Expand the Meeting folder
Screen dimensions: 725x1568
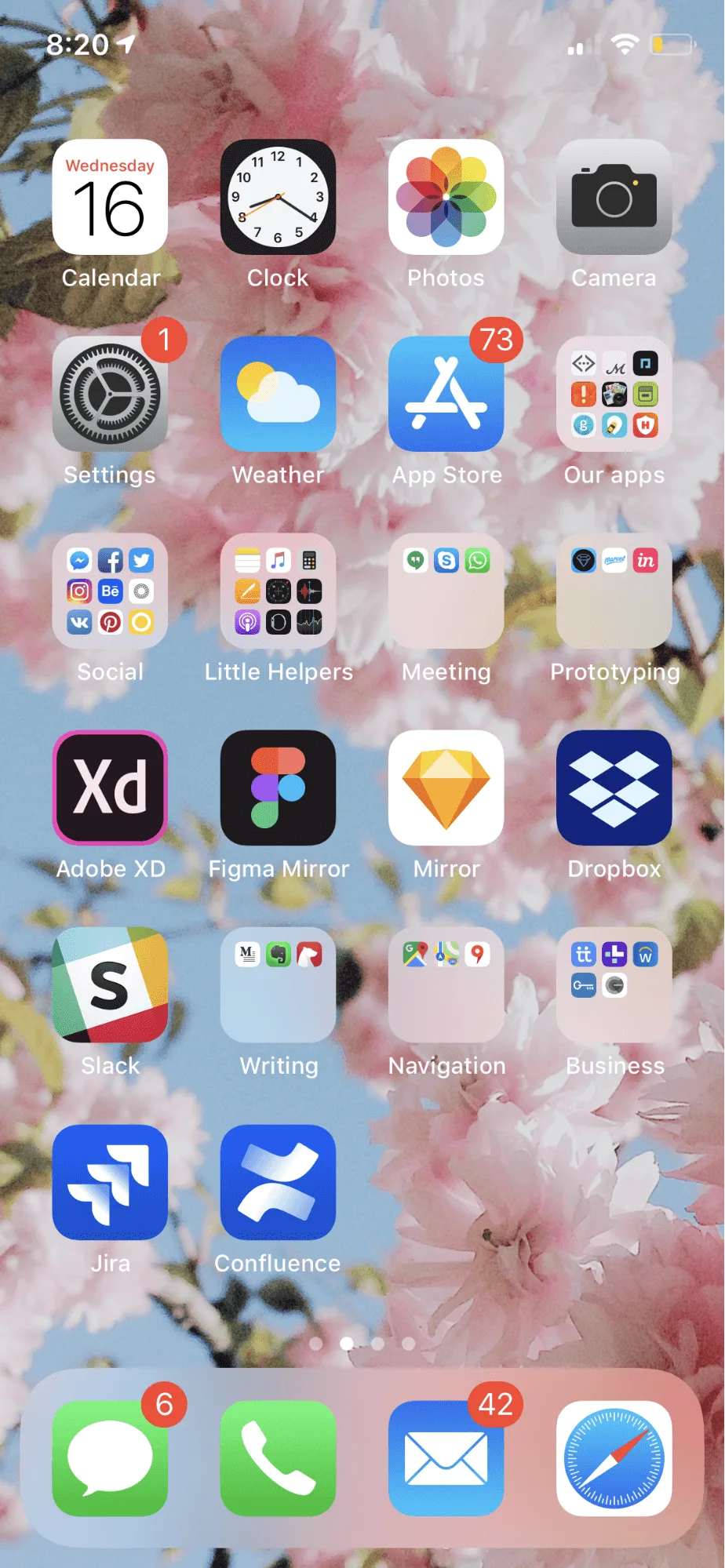[x=446, y=591]
